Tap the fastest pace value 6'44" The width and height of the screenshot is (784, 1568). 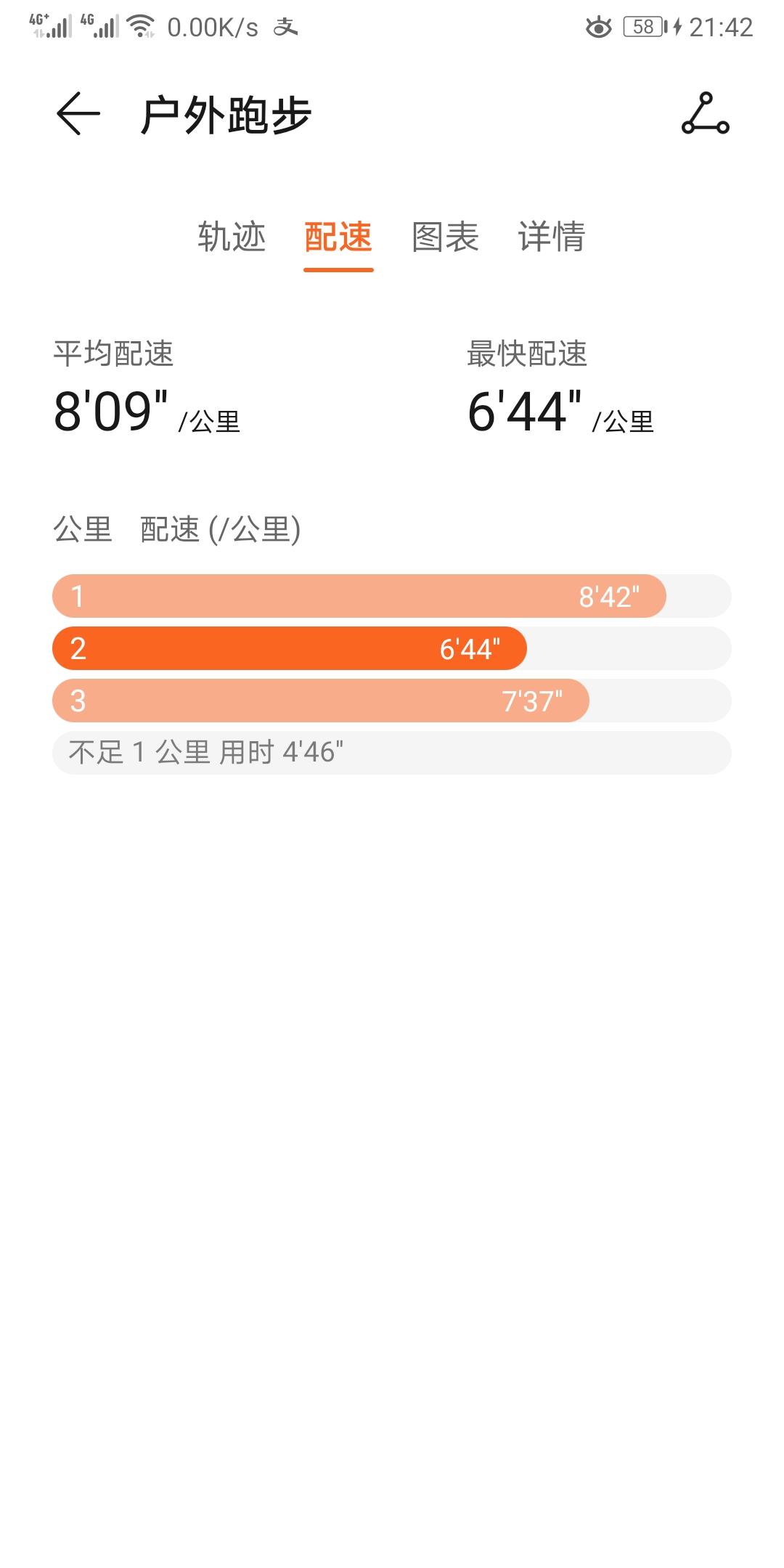point(526,410)
